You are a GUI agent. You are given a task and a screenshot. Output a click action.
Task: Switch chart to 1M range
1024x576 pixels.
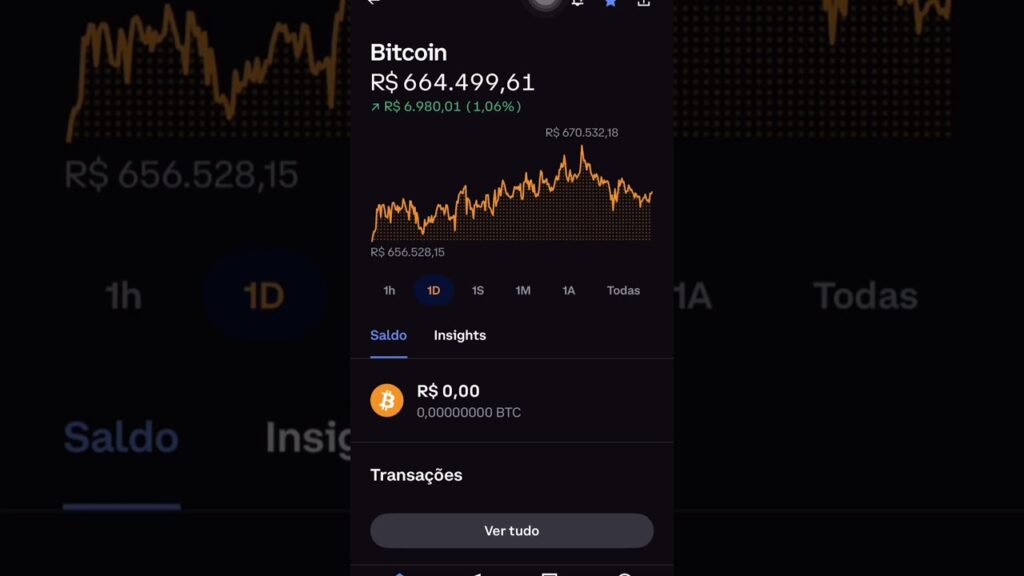click(523, 291)
